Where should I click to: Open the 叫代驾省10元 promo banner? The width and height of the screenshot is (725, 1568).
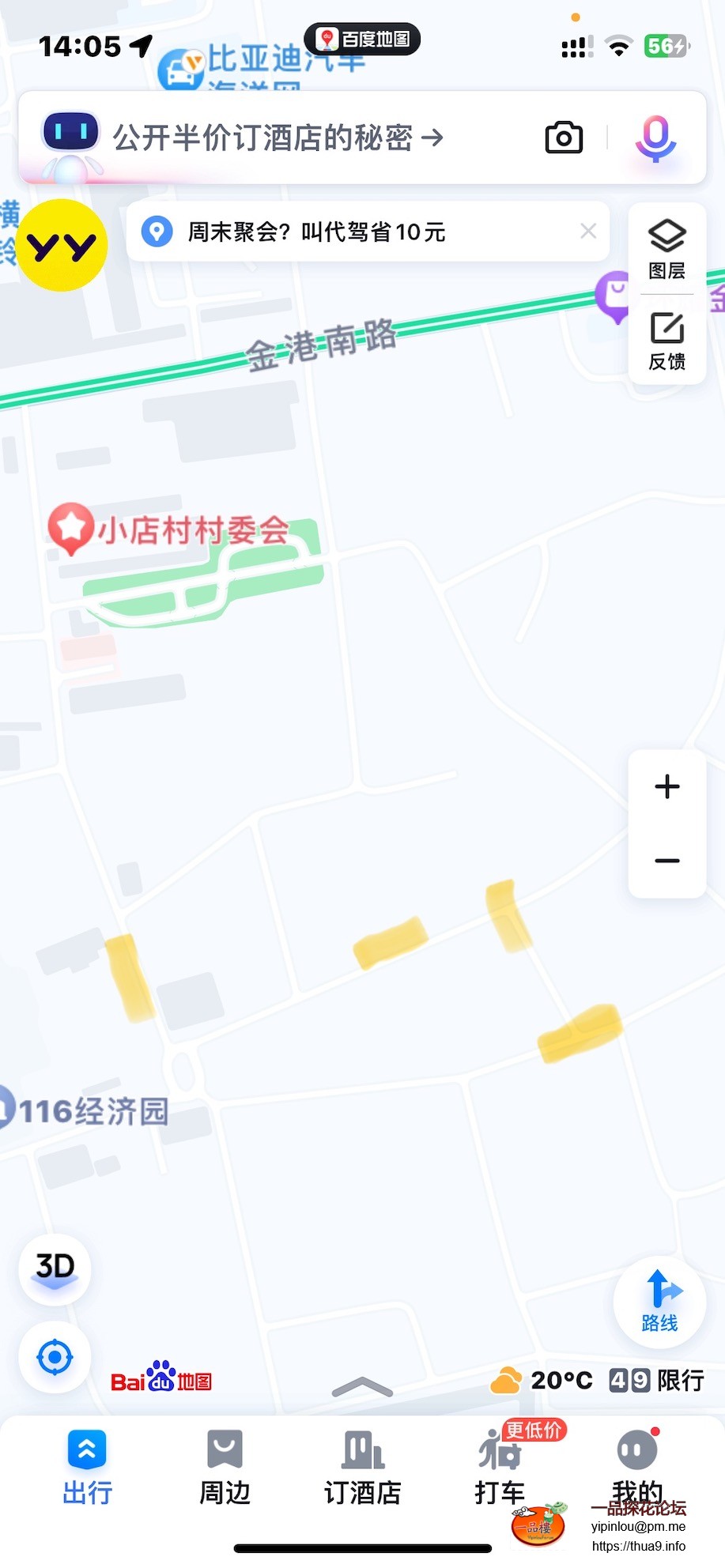(x=316, y=232)
